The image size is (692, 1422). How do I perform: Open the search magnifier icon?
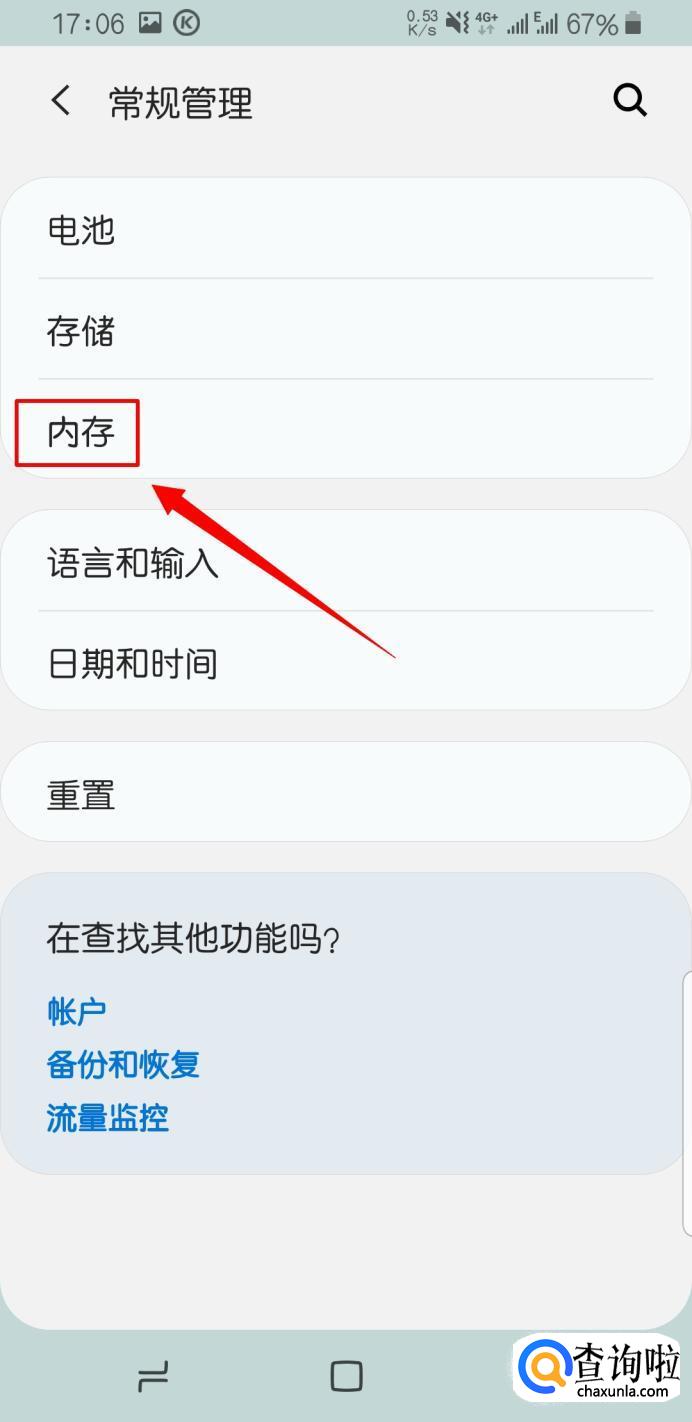coord(629,100)
